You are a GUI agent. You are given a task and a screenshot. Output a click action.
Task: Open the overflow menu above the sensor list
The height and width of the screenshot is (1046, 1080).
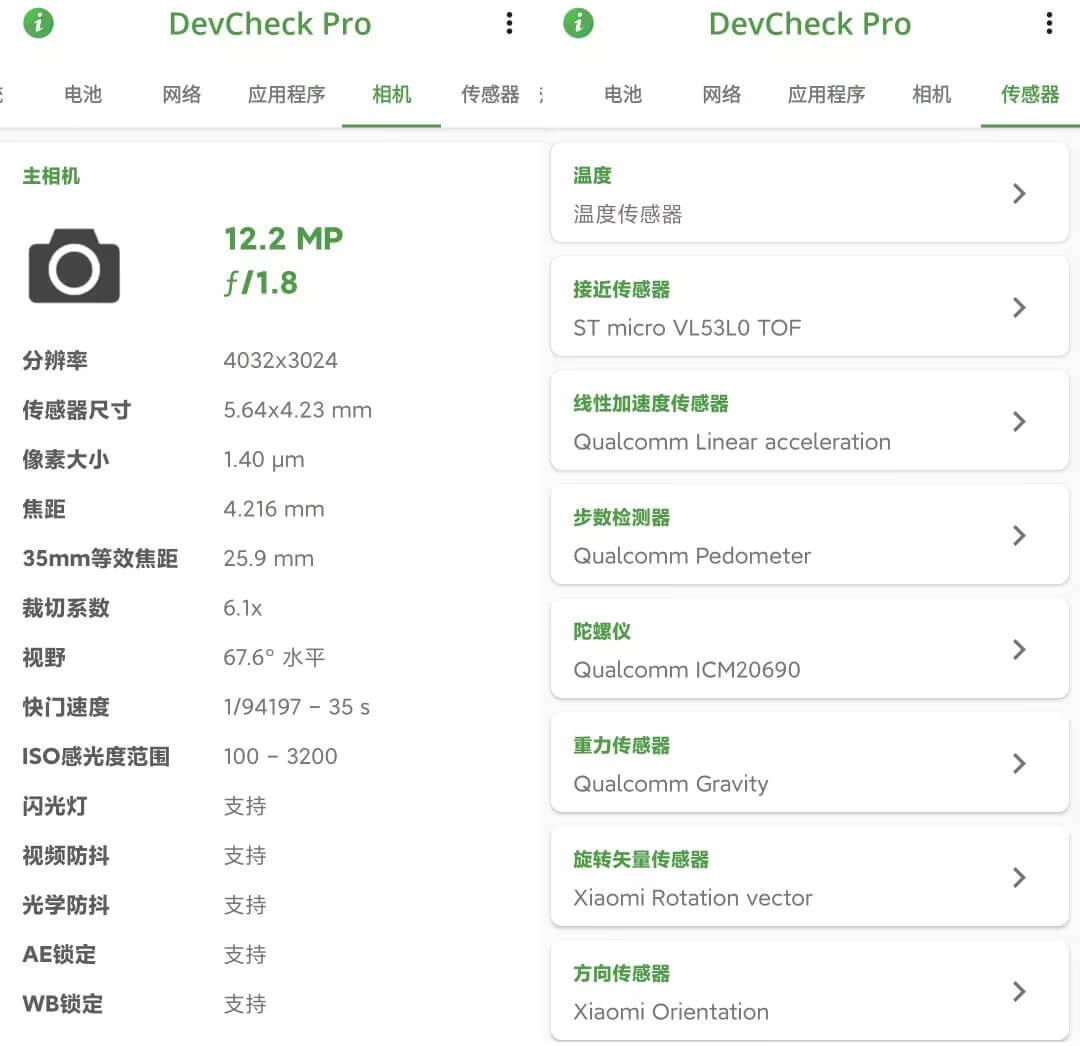click(x=1049, y=23)
